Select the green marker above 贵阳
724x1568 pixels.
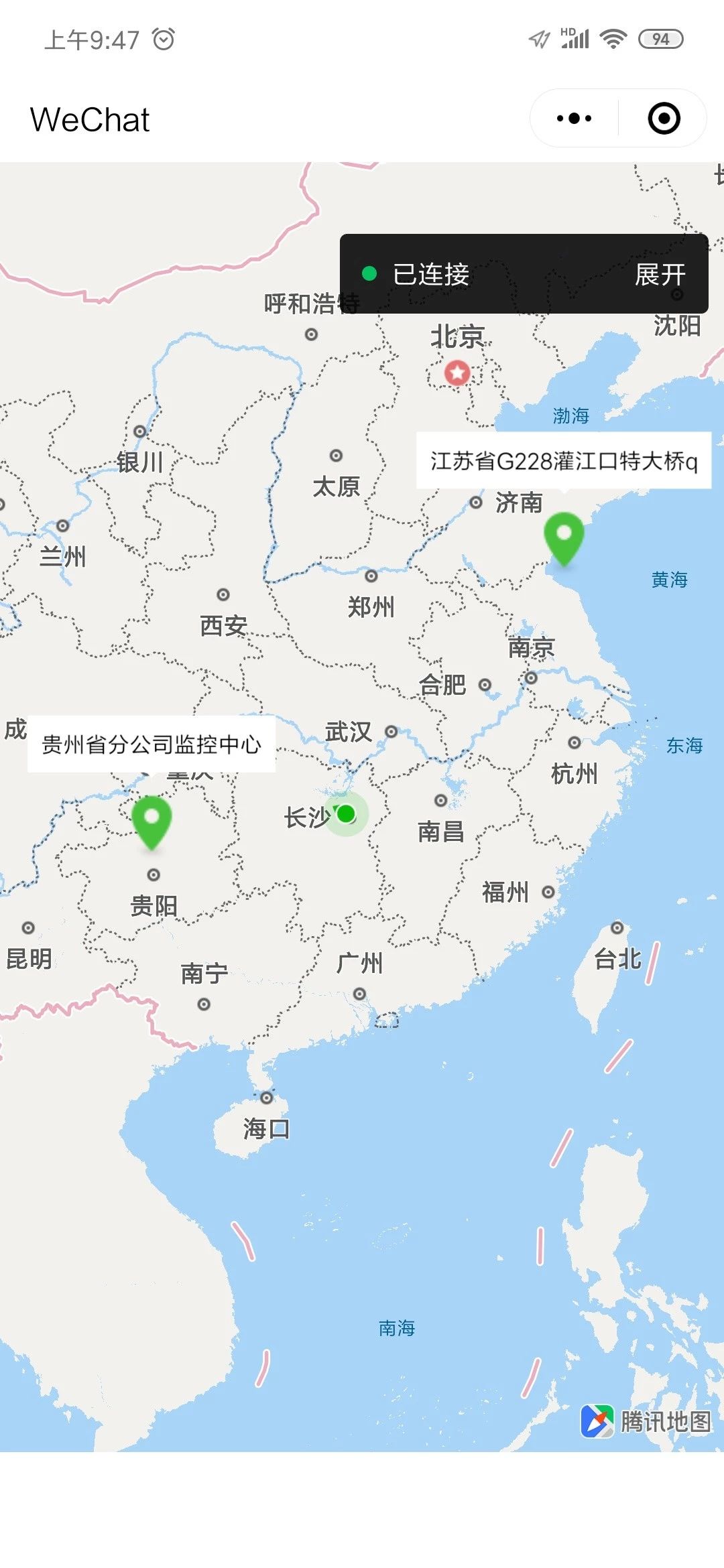click(x=152, y=820)
